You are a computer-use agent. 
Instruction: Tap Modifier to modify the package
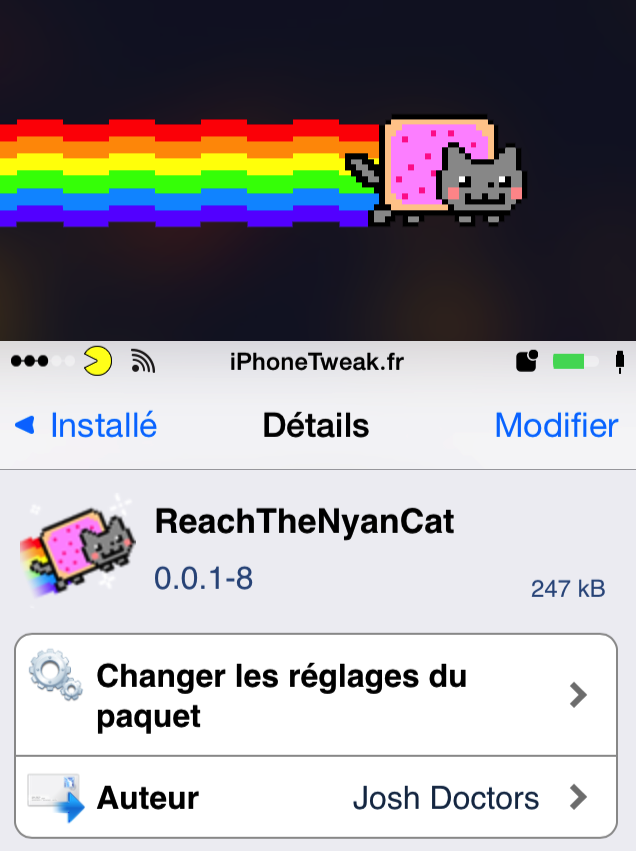tap(556, 426)
